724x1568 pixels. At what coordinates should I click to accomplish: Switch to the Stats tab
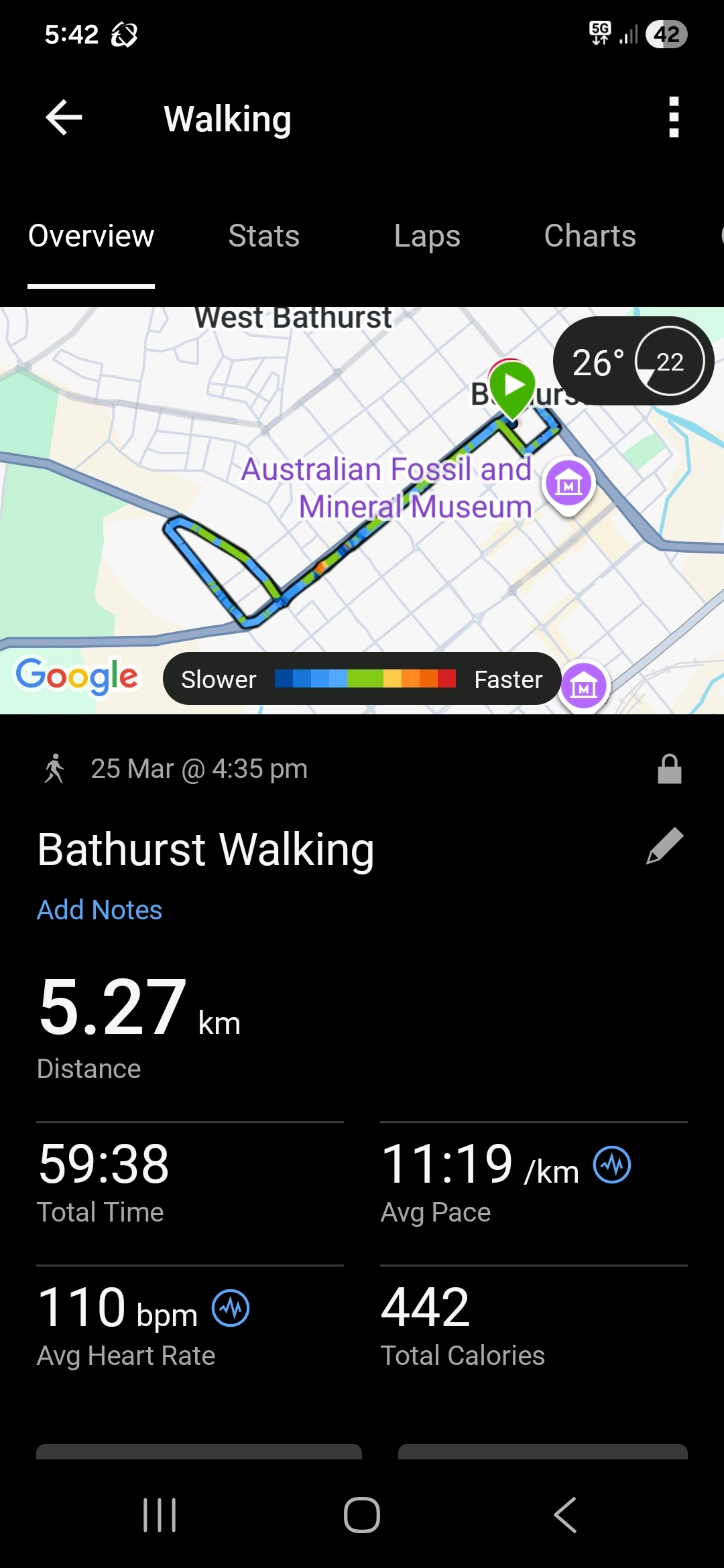tap(263, 236)
